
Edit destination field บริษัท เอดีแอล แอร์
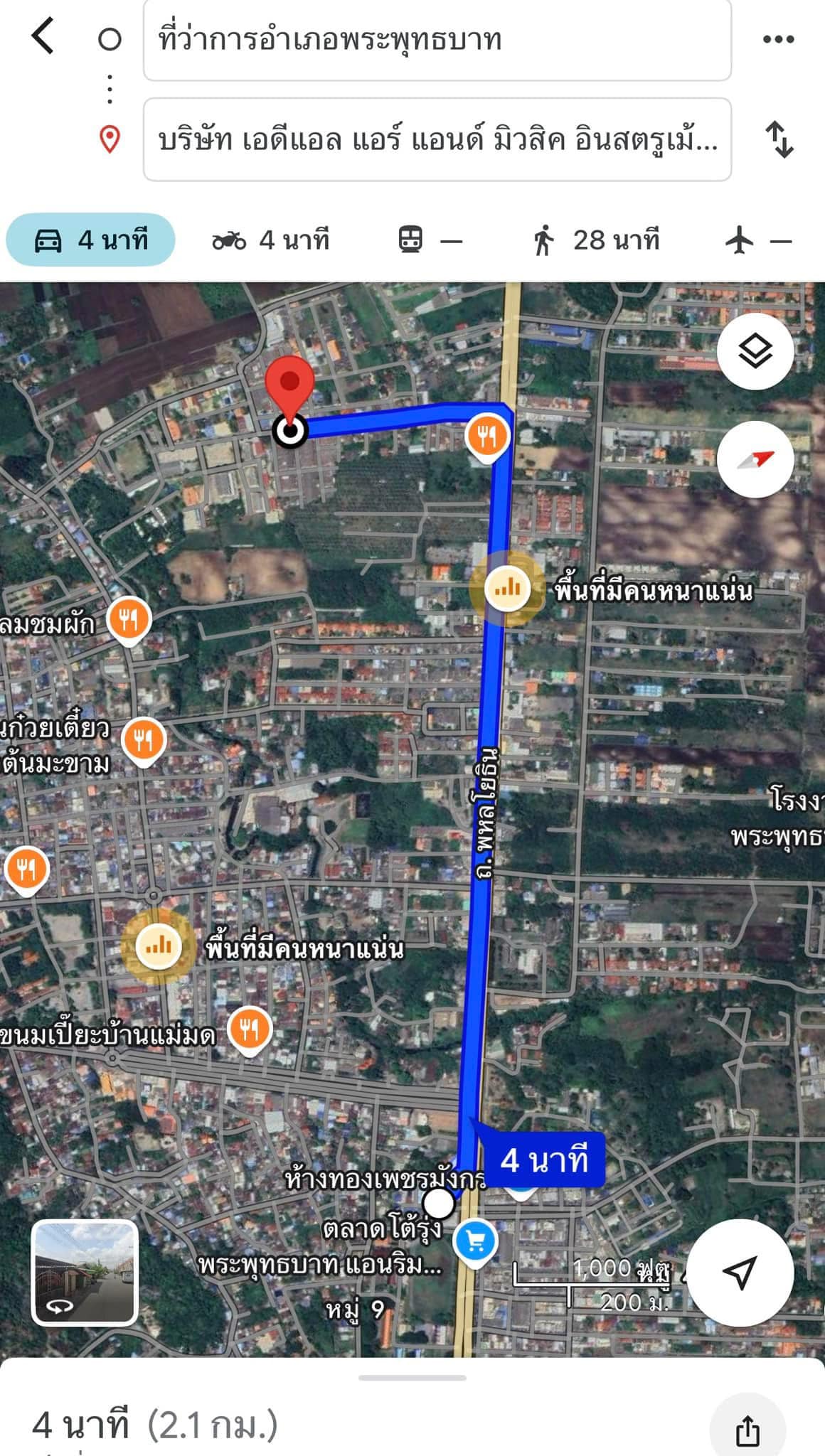(437, 140)
